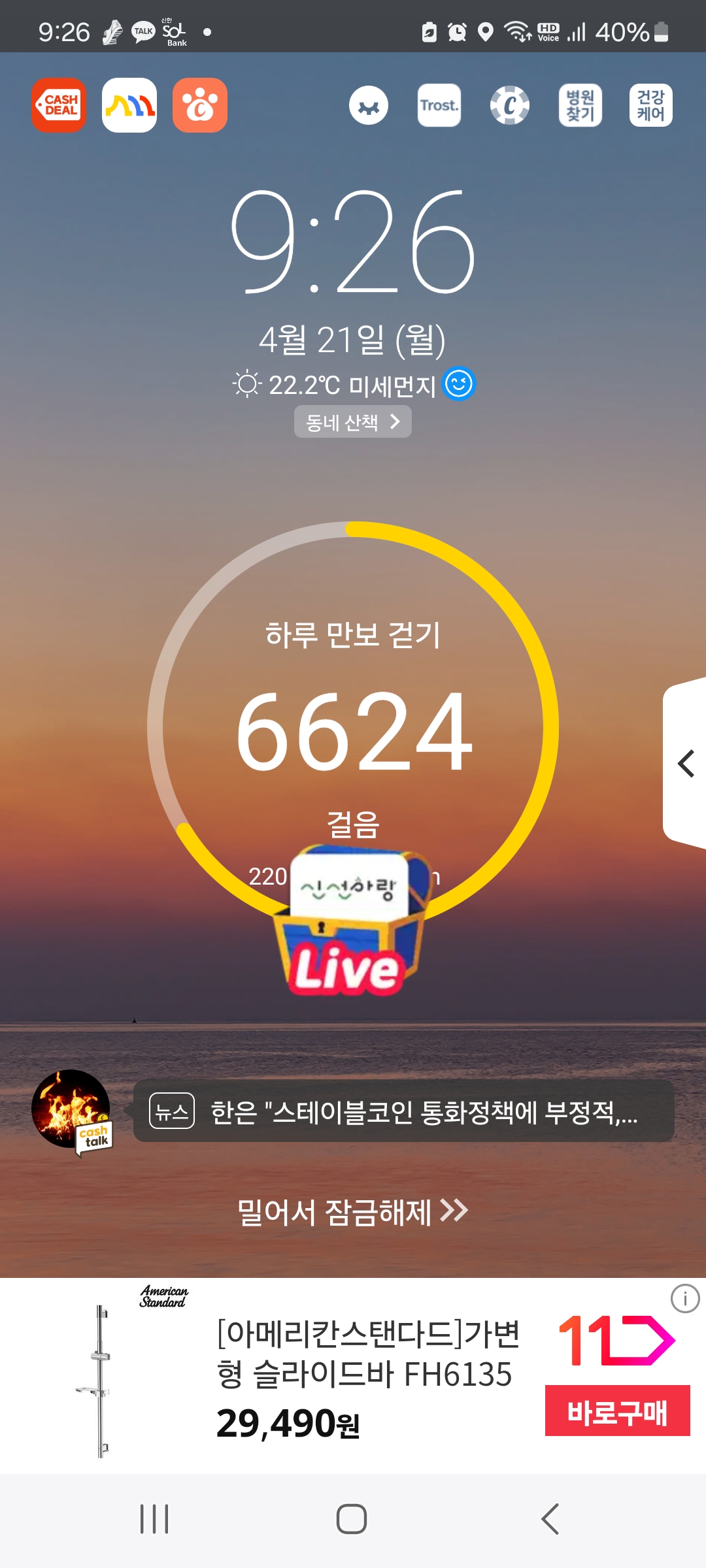Go to the home screen
The width and height of the screenshot is (706, 1568).
coord(352,1519)
